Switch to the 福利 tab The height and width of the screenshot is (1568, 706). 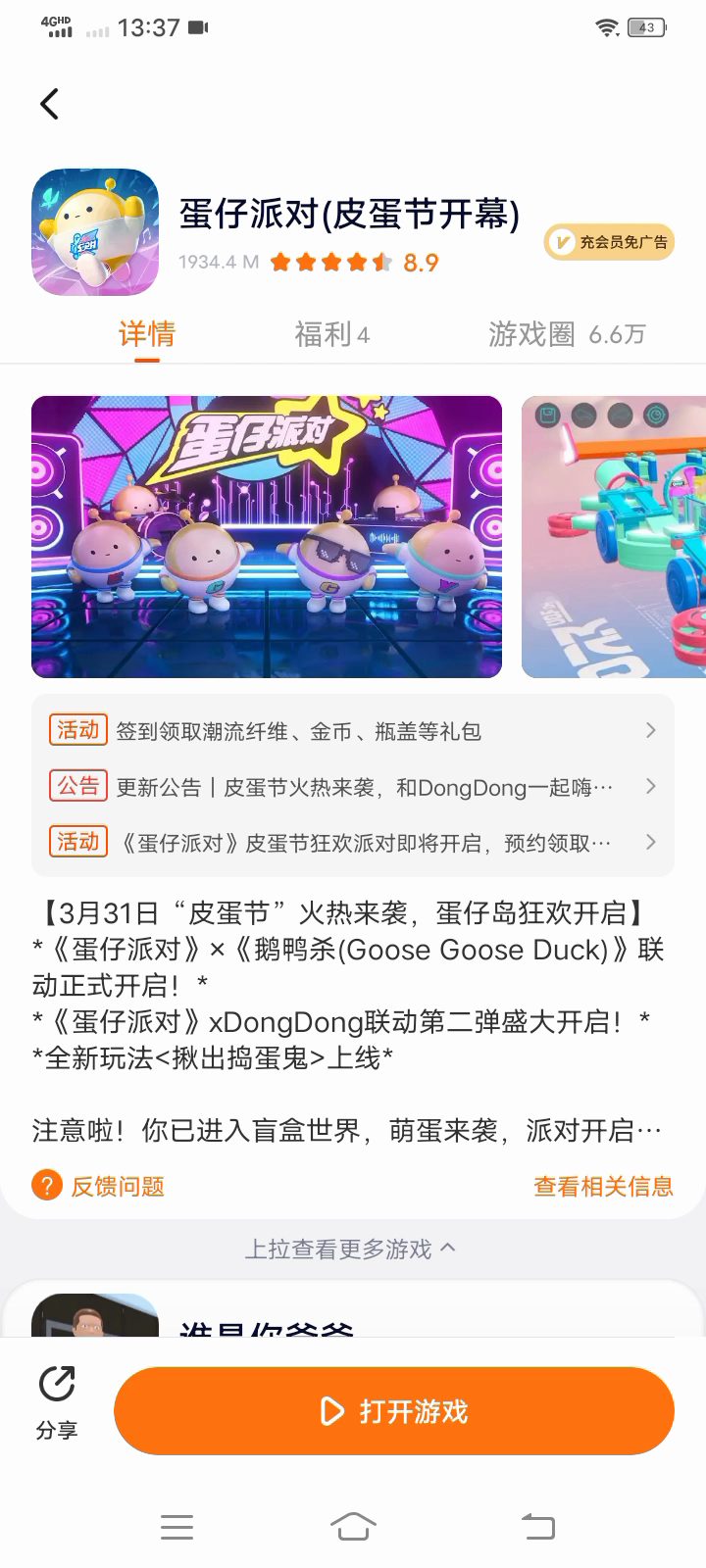pyautogui.click(x=331, y=335)
